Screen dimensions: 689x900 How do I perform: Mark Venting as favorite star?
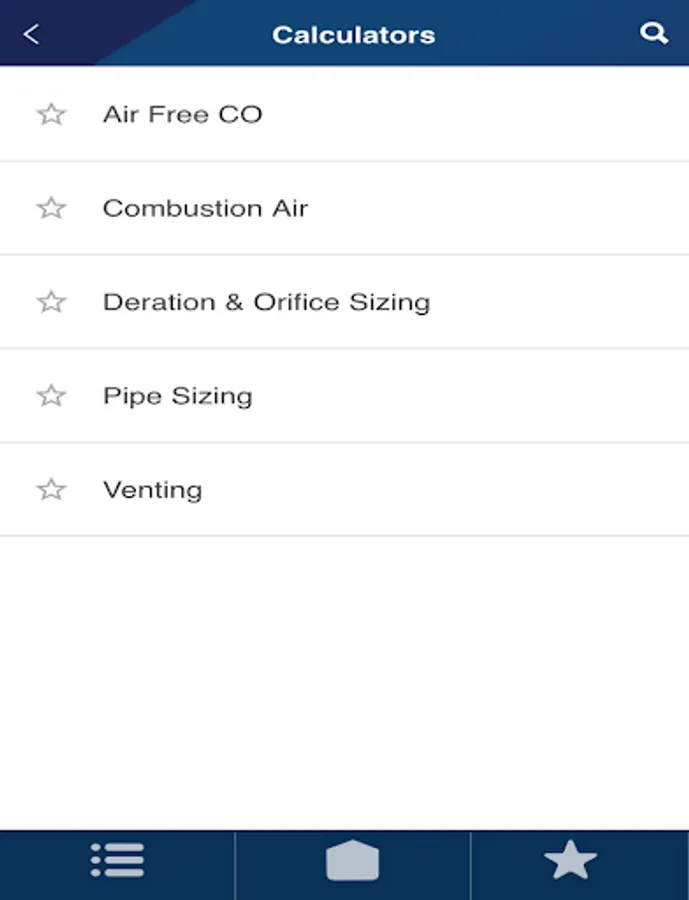pos(51,490)
